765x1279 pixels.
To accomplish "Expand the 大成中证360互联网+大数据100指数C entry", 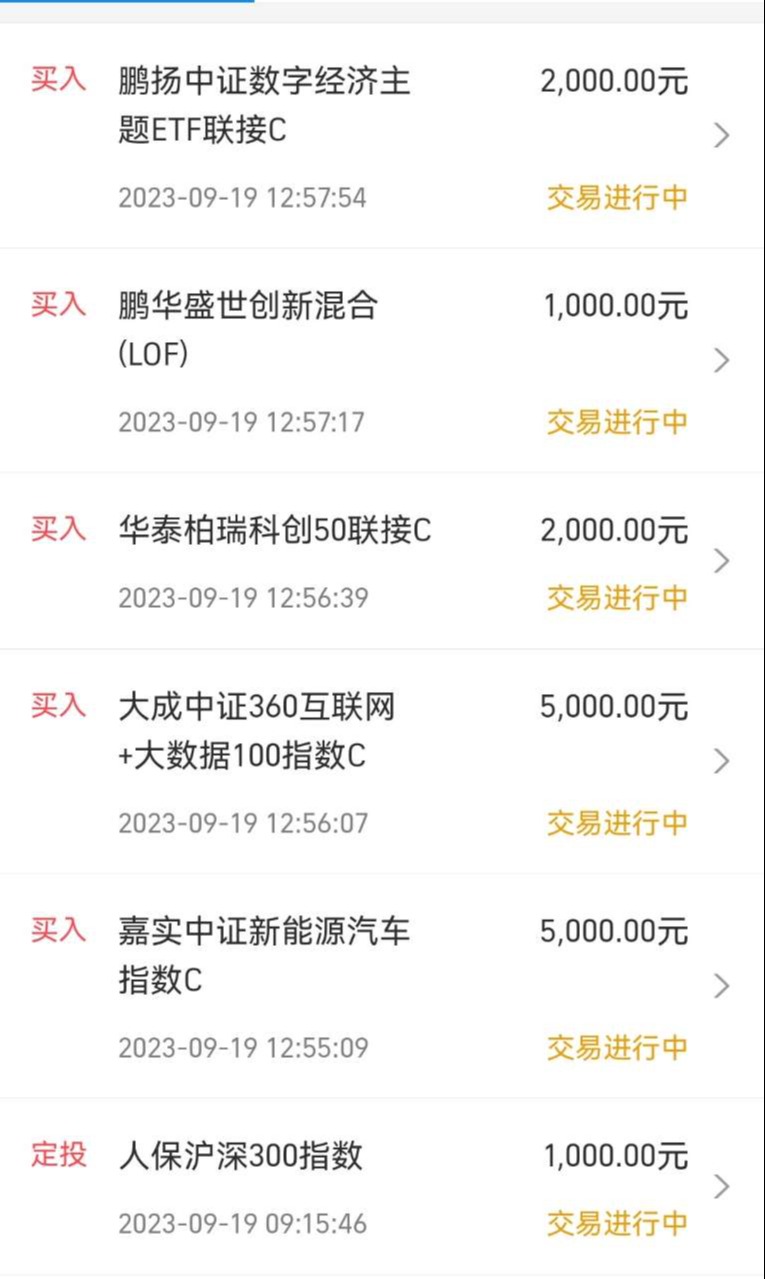I will point(722,760).
